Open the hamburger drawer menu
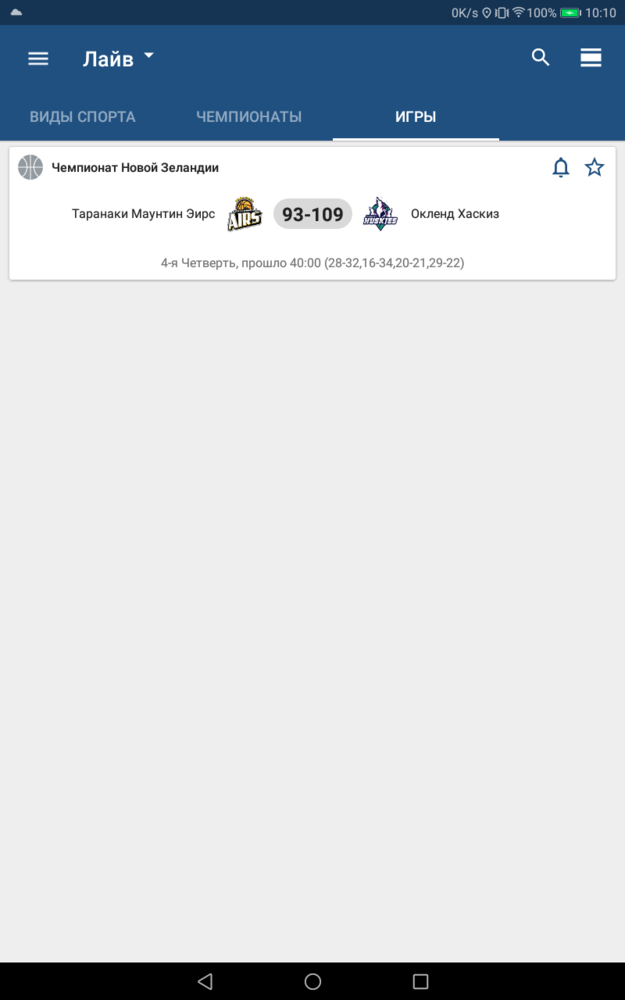625x1000 pixels. pos(38,59)
